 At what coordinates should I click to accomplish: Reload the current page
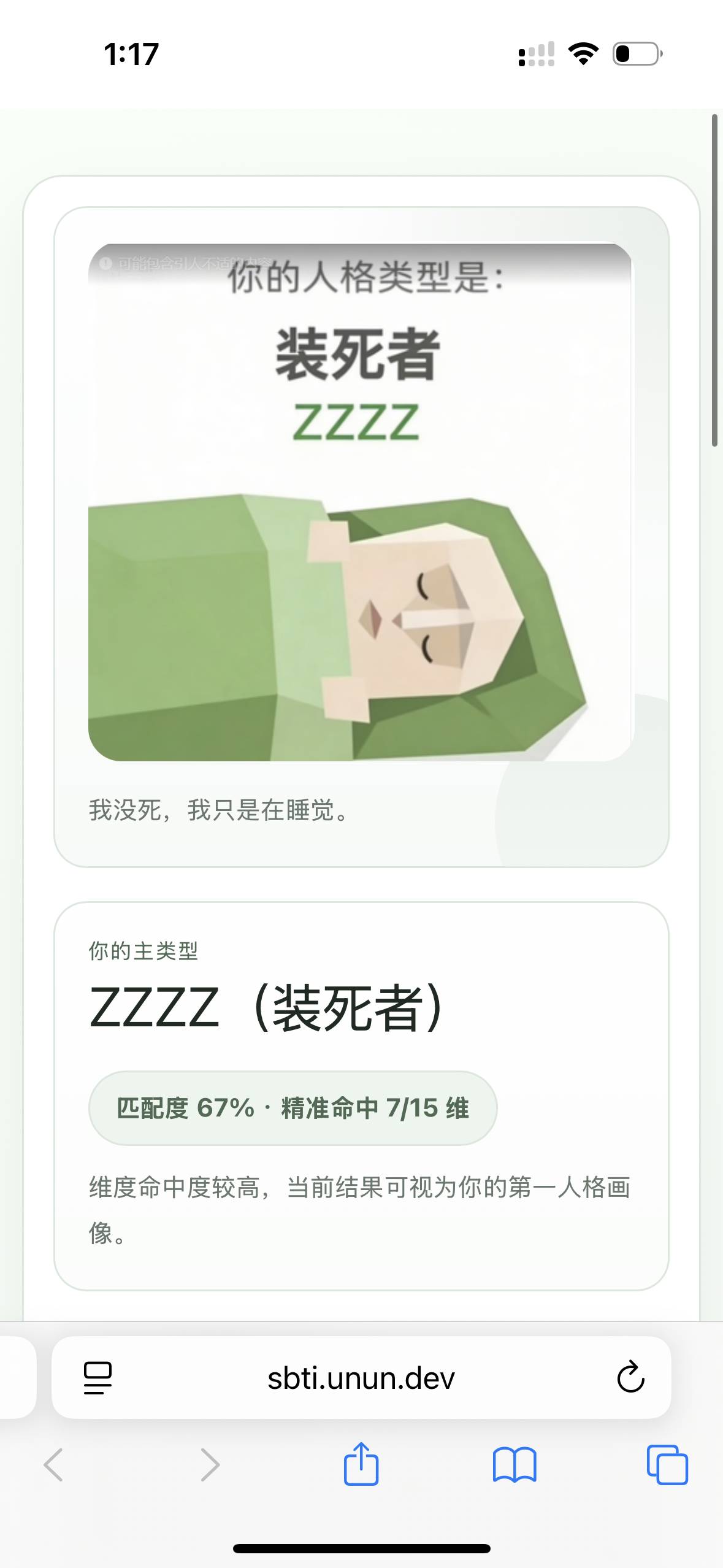630,1378
